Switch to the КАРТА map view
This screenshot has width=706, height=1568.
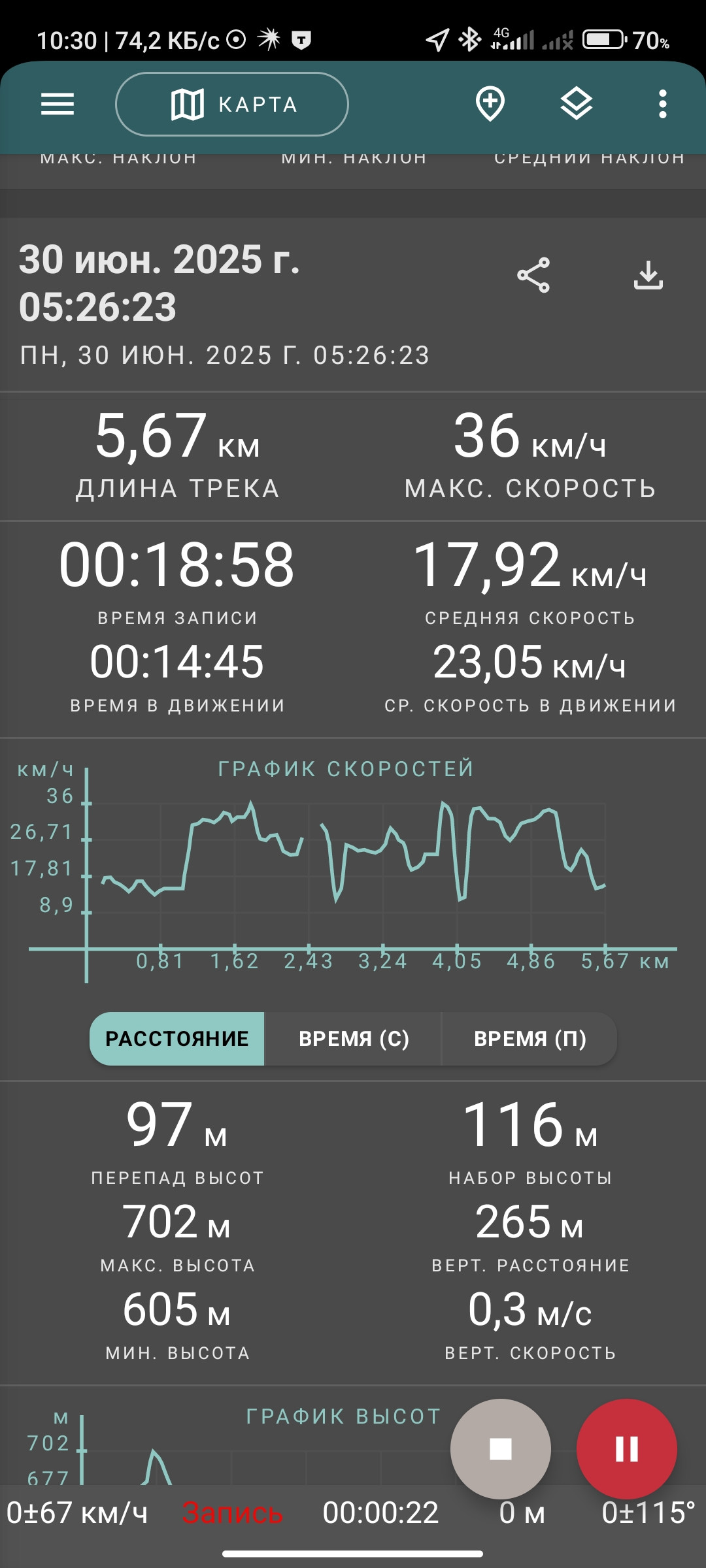point(232,105)
